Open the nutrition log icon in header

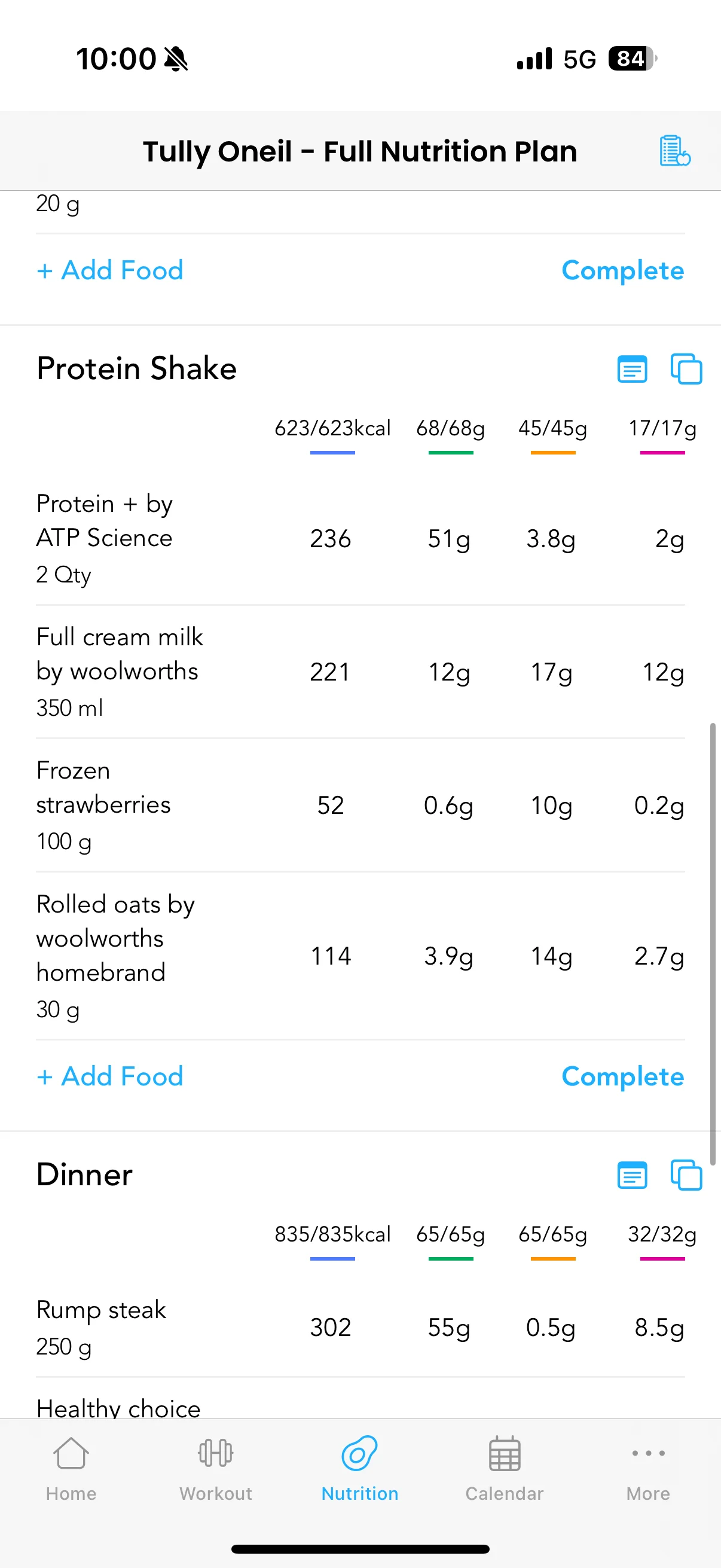[675, 151]
